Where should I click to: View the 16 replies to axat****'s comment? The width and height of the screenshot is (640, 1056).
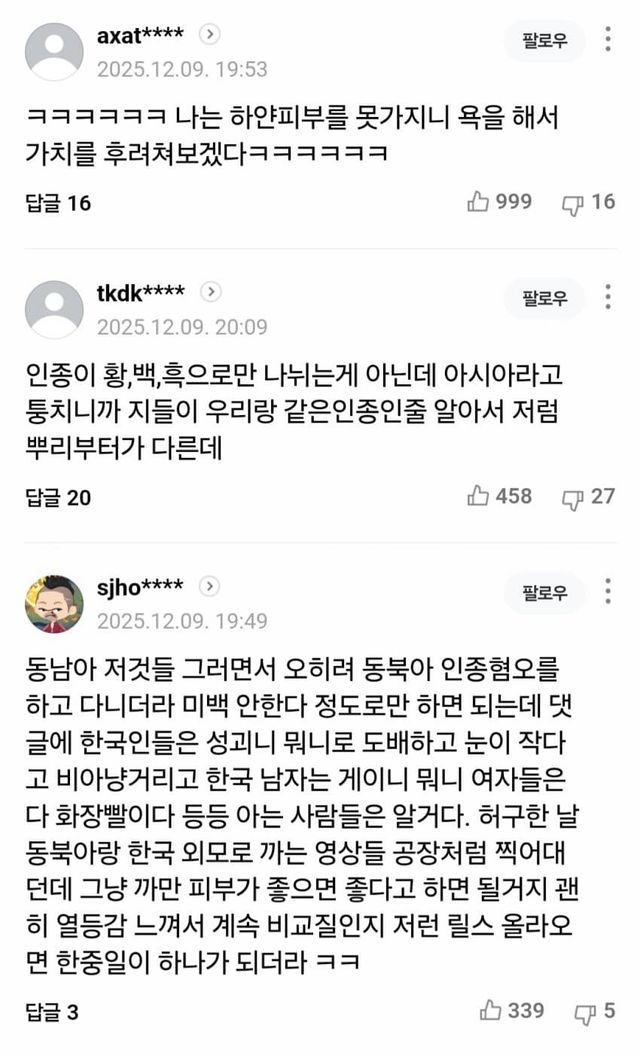57,203
